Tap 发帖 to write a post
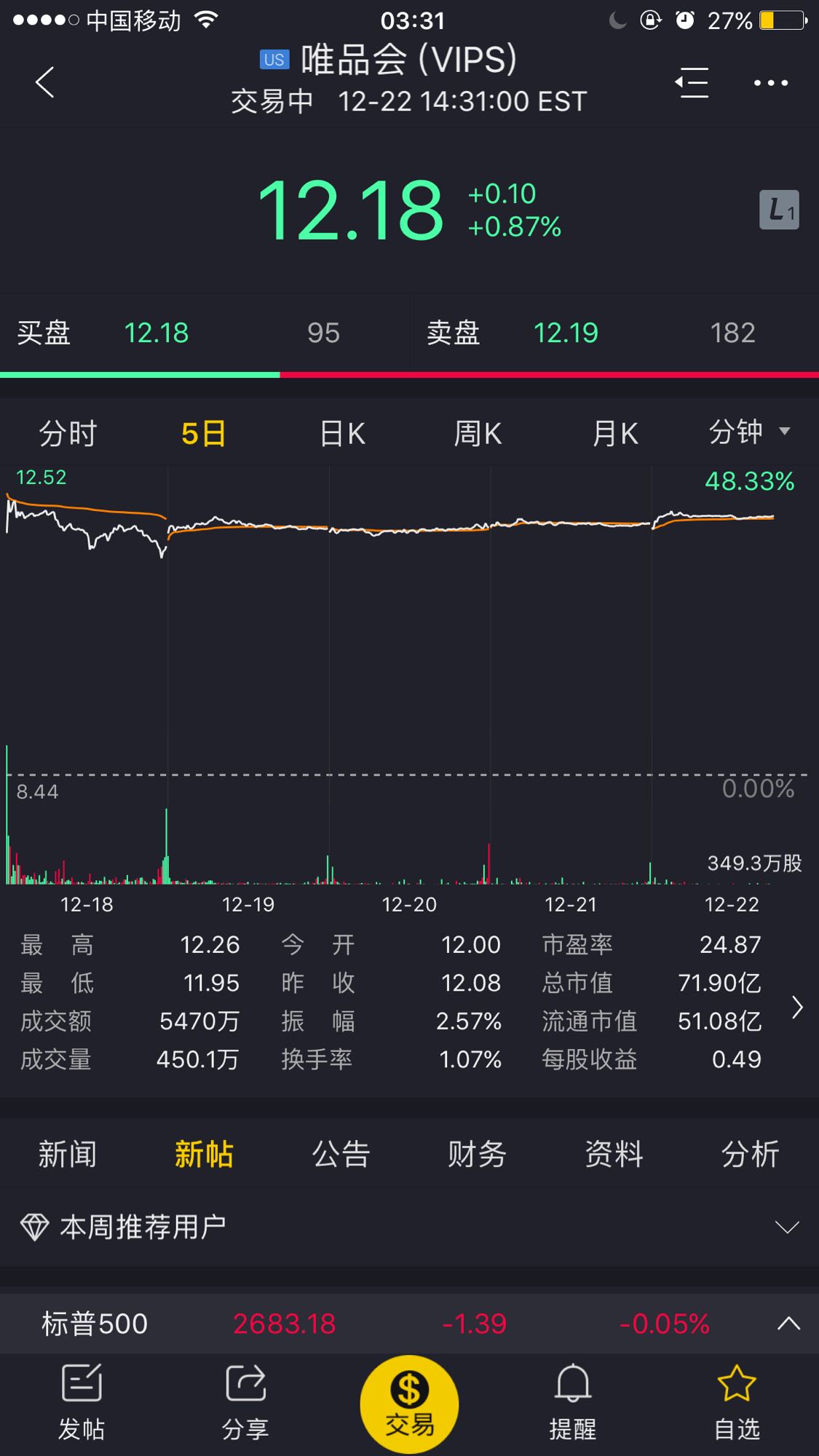The image size is (819, 1456). [x=82, y=1402]
